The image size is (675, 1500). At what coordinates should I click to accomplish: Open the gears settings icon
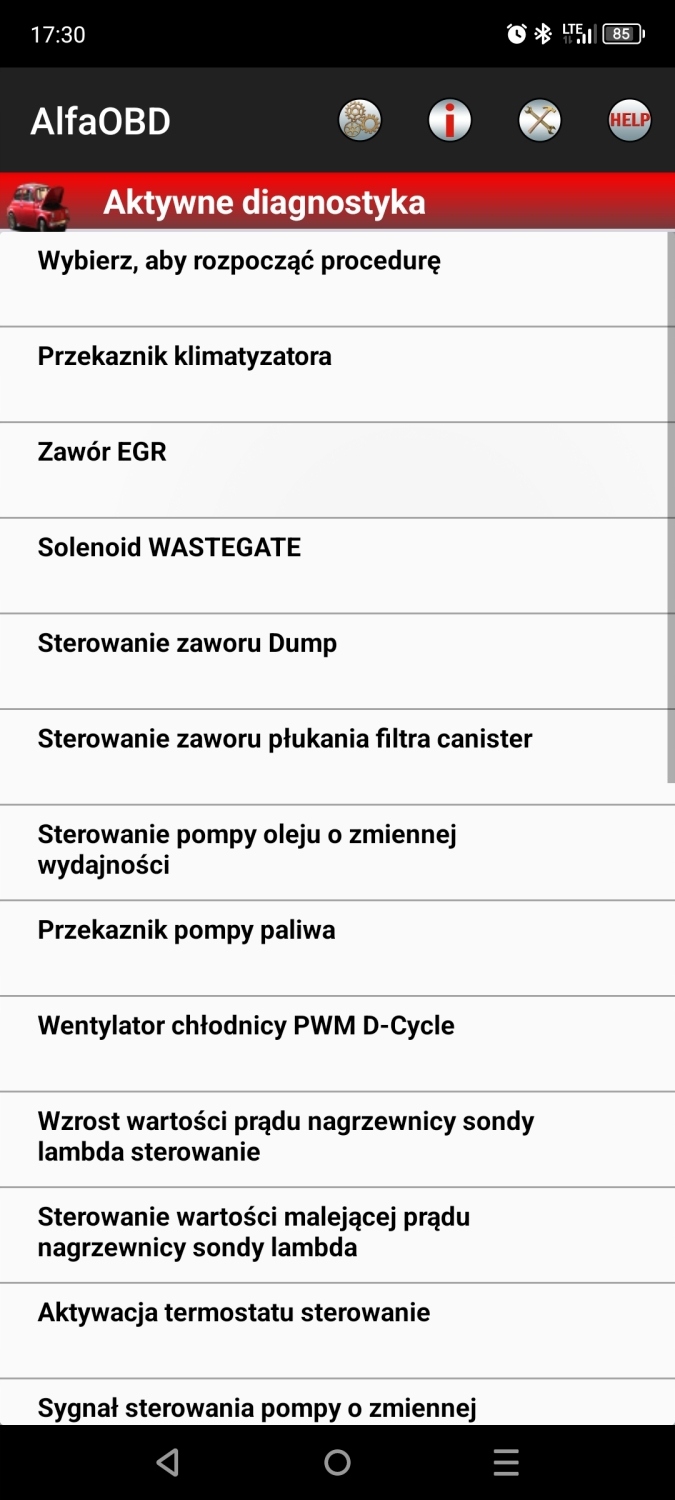tap(360, 121)
